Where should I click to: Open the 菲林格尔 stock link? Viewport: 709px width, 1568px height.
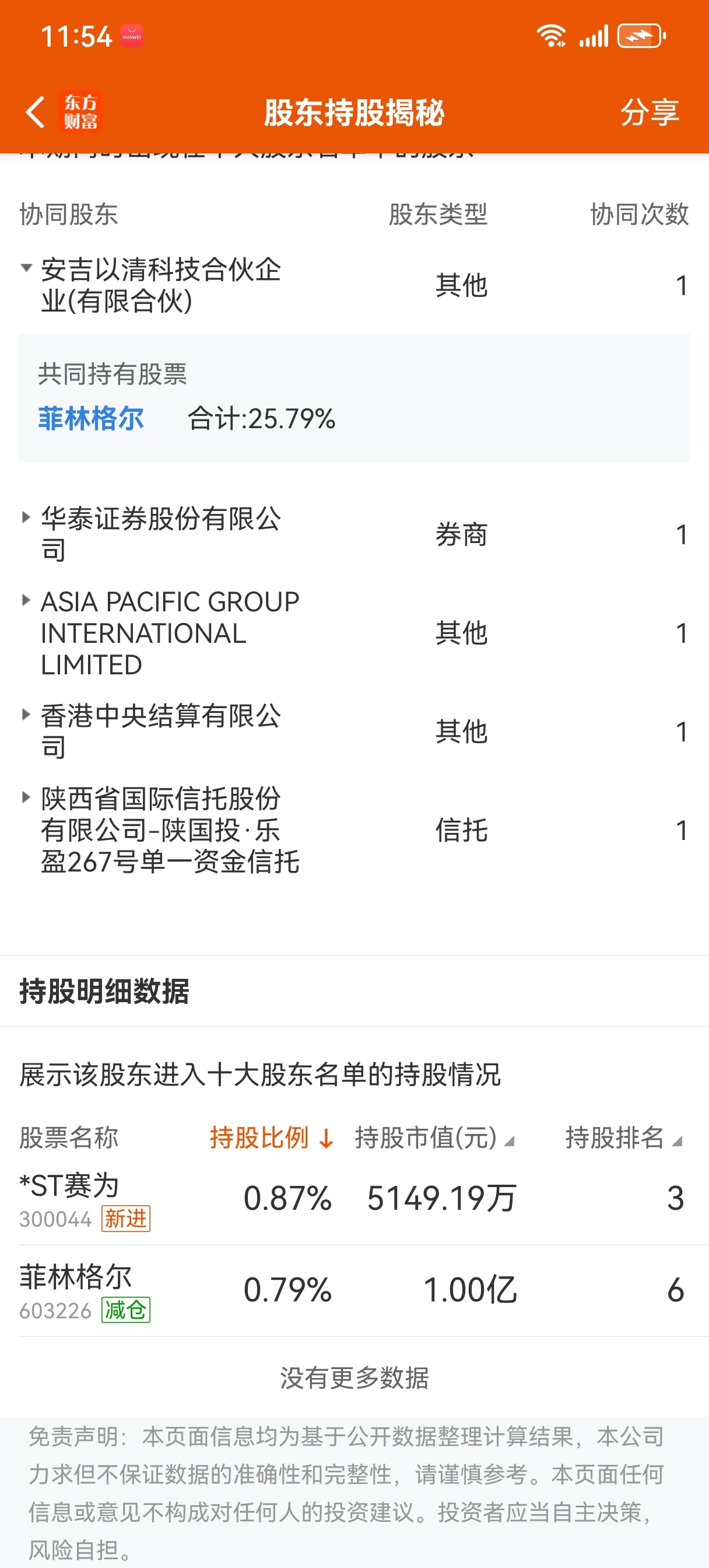(x=91, y=419)
